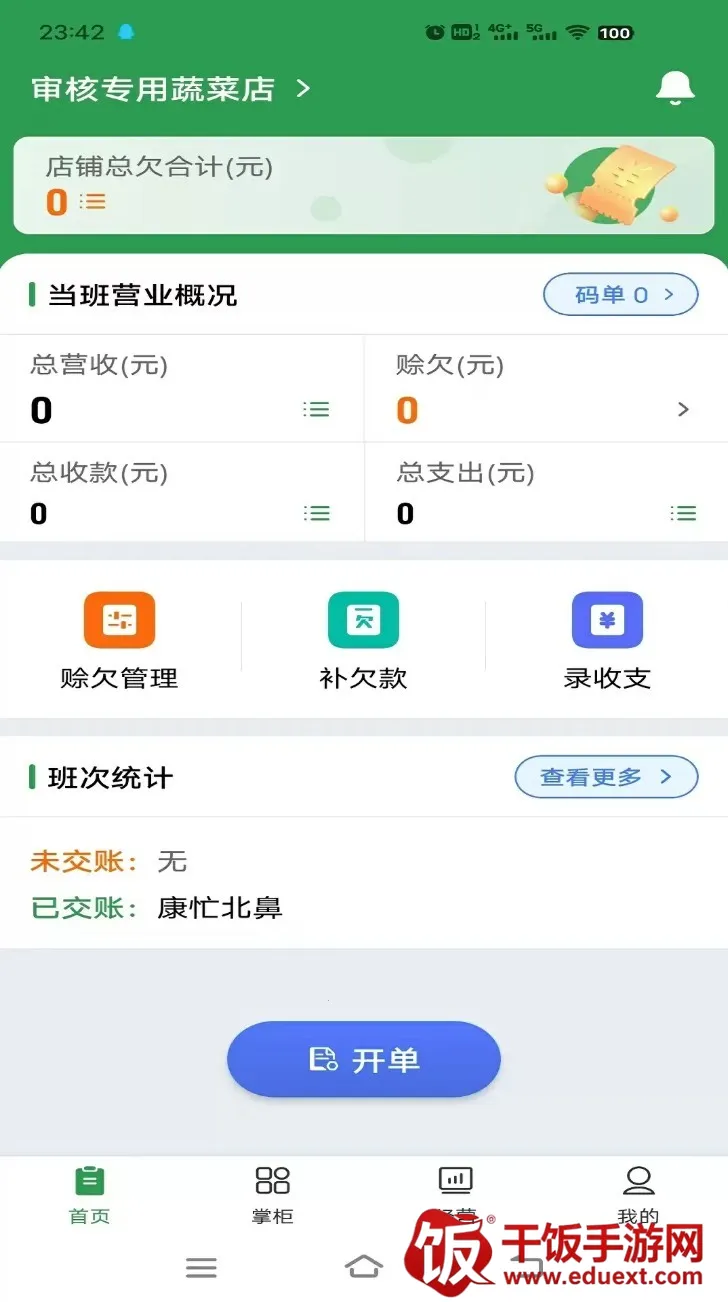The width and height of the screenshot is (728, 1302).
Task: Open 补欠款
Action: coord(363,640)
